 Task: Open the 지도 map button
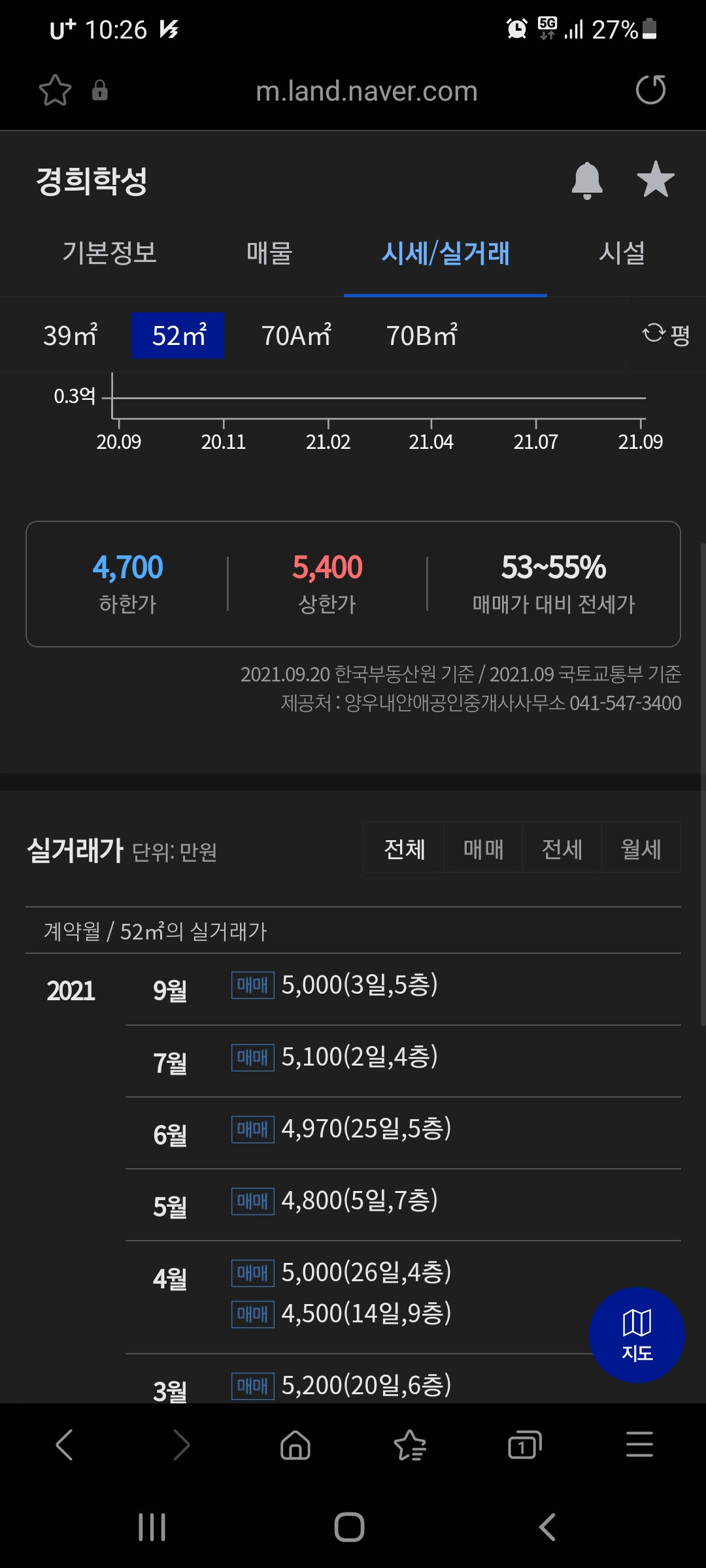tap(637, 1335)
